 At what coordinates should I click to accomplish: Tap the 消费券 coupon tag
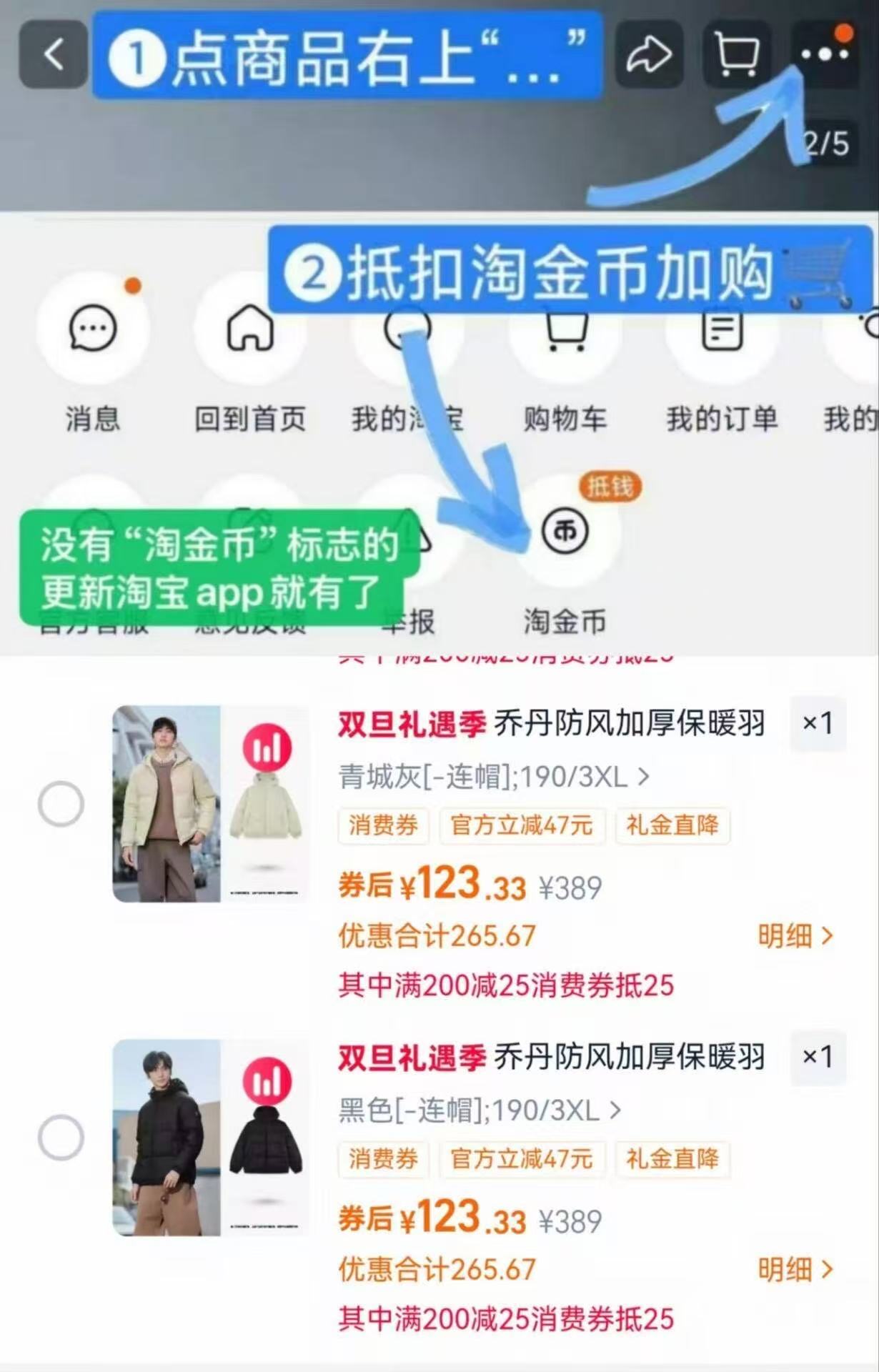coord(384,827)
